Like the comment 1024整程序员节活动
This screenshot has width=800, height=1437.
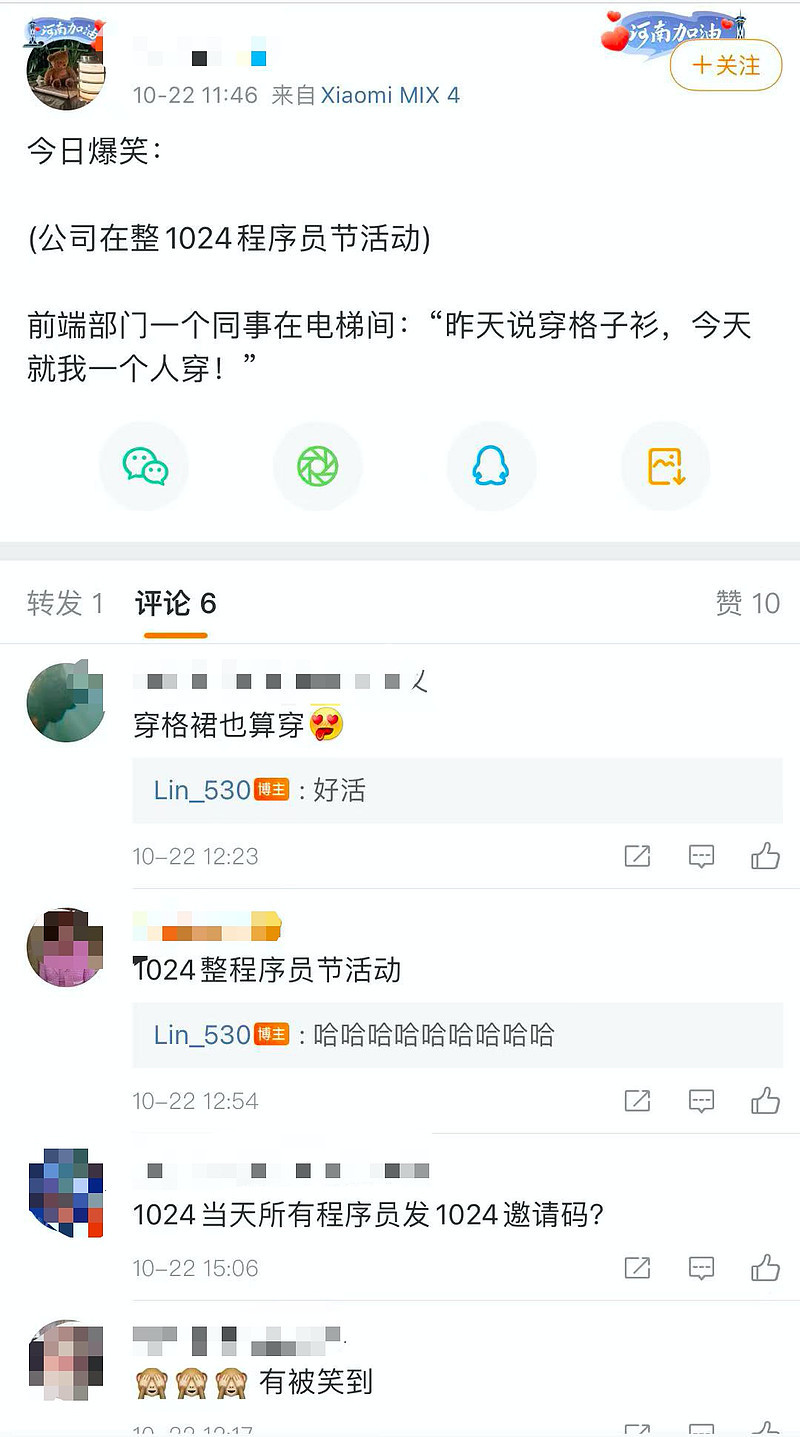coord(765,1101)
